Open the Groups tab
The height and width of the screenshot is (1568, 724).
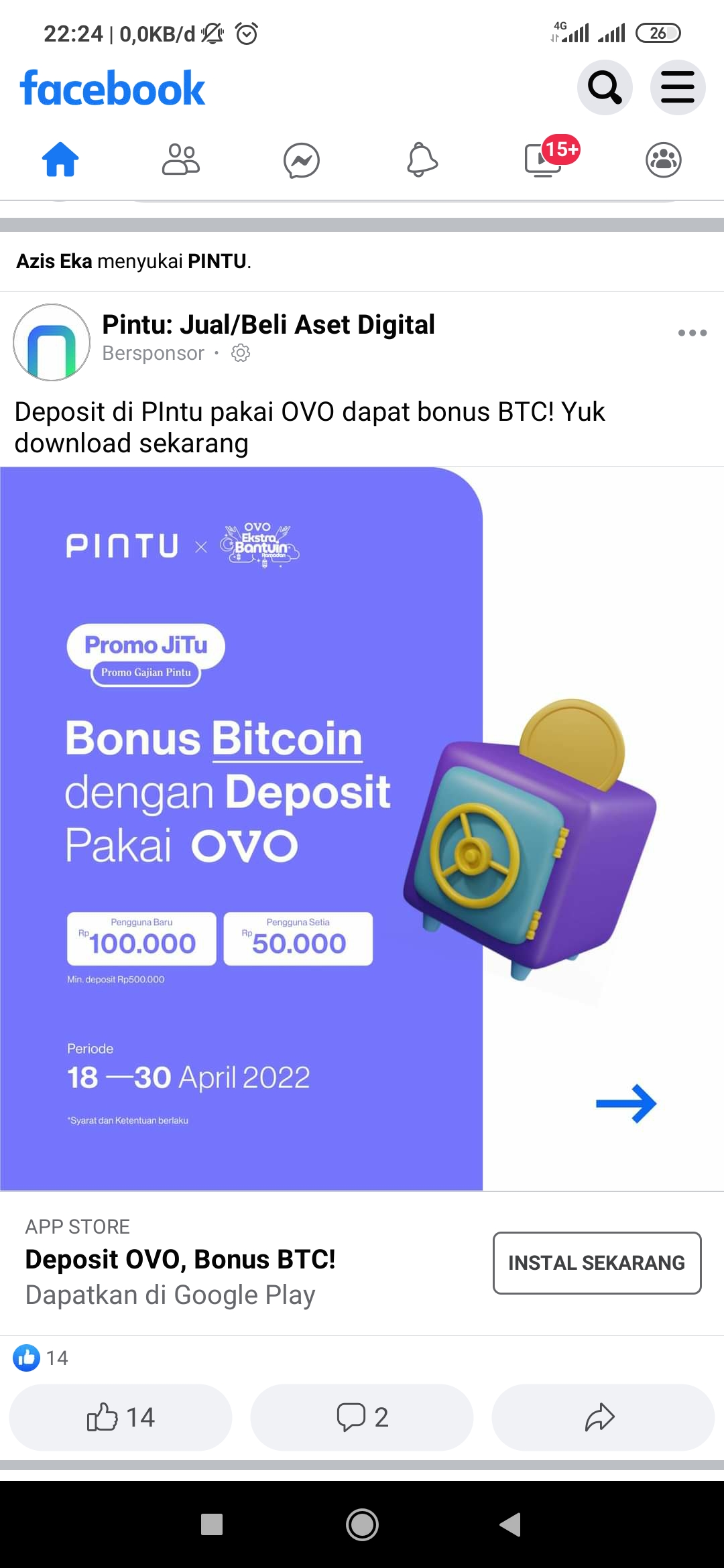pos(664,160)
